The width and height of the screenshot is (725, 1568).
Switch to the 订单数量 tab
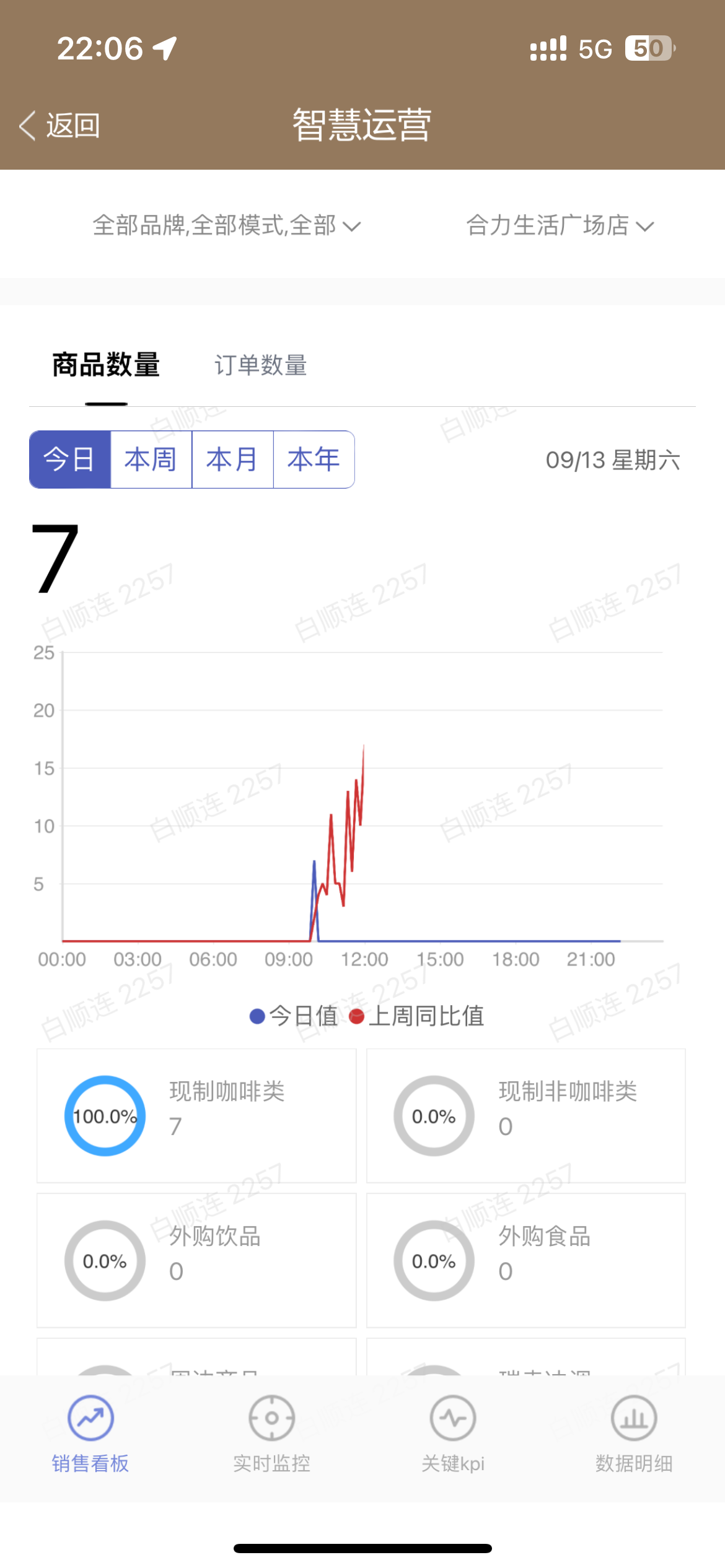pyautogui.click(x=260, y=365)
